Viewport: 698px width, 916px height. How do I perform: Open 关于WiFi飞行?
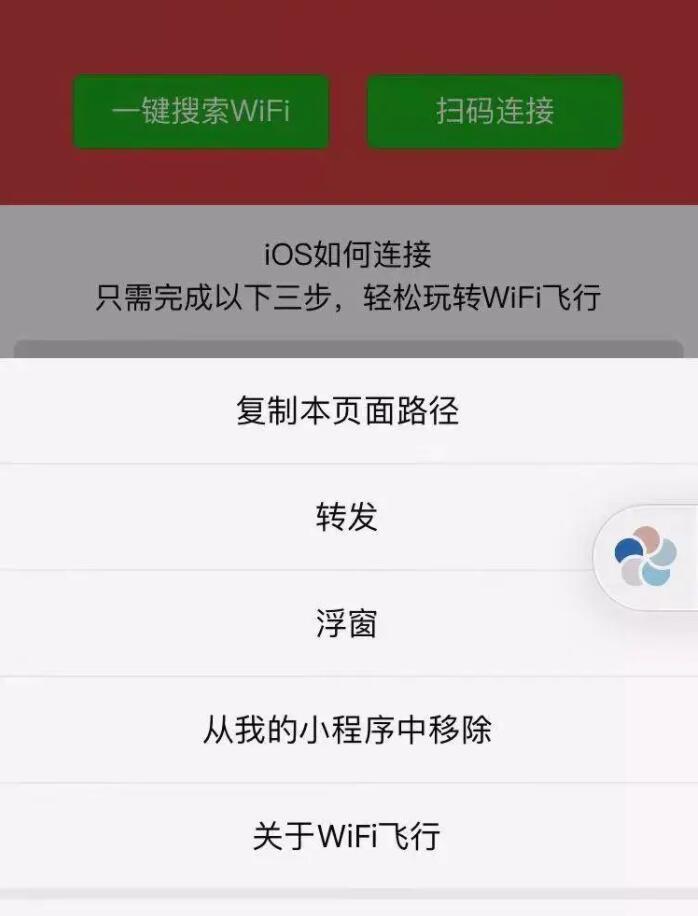pos(347,836)
